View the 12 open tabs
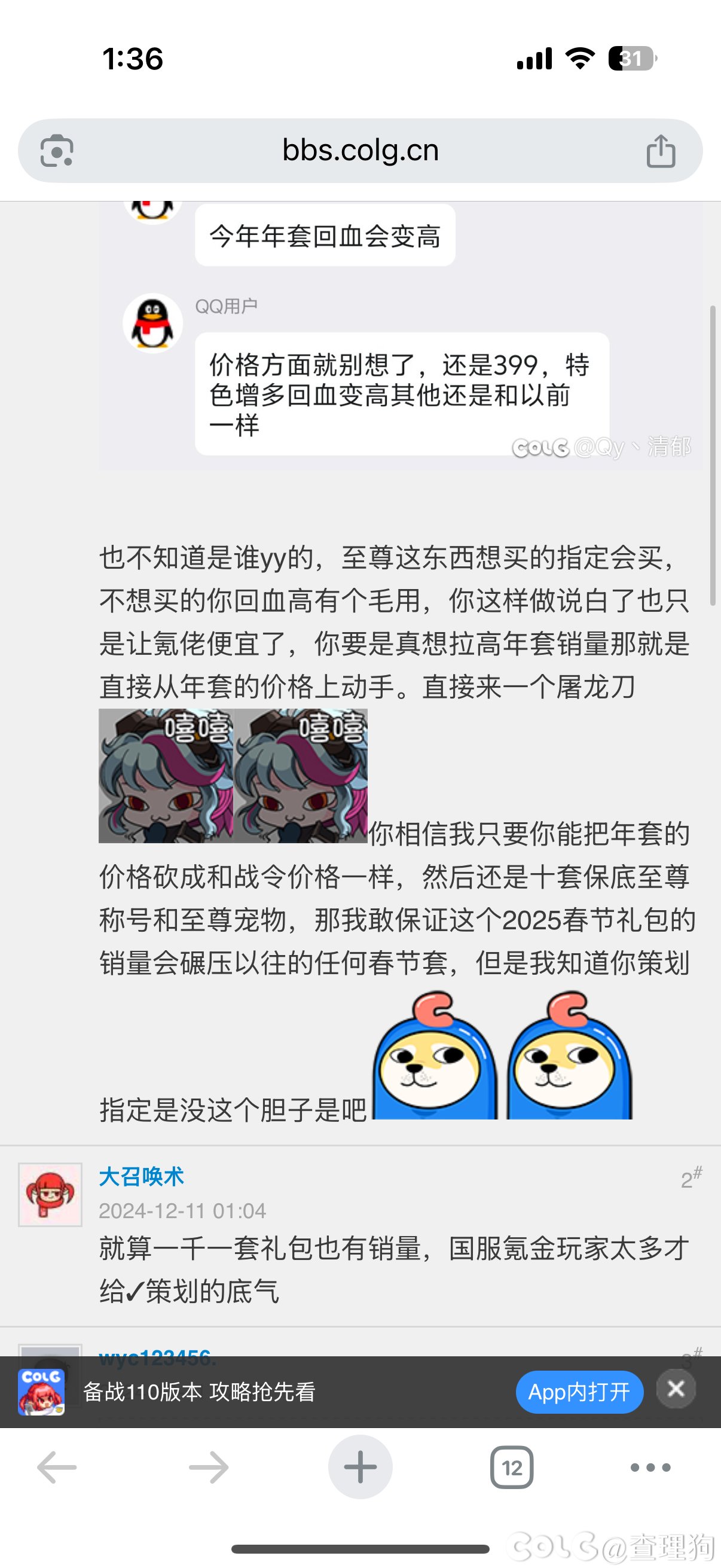Image resolution: width=721 pixels, height=1568 pixels. coord(512,1468)
